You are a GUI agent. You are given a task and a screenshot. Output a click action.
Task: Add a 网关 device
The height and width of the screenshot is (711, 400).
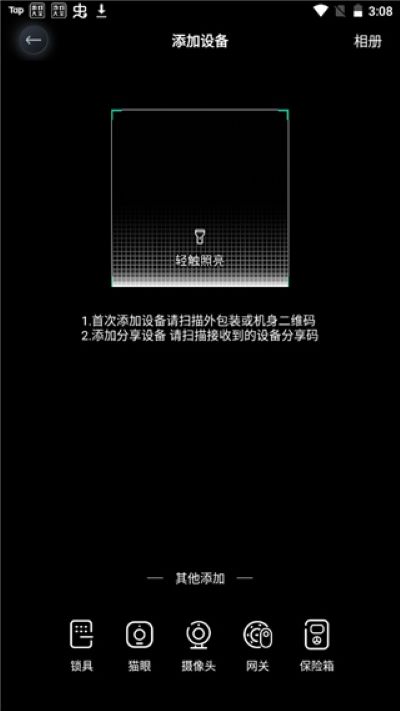258,645
